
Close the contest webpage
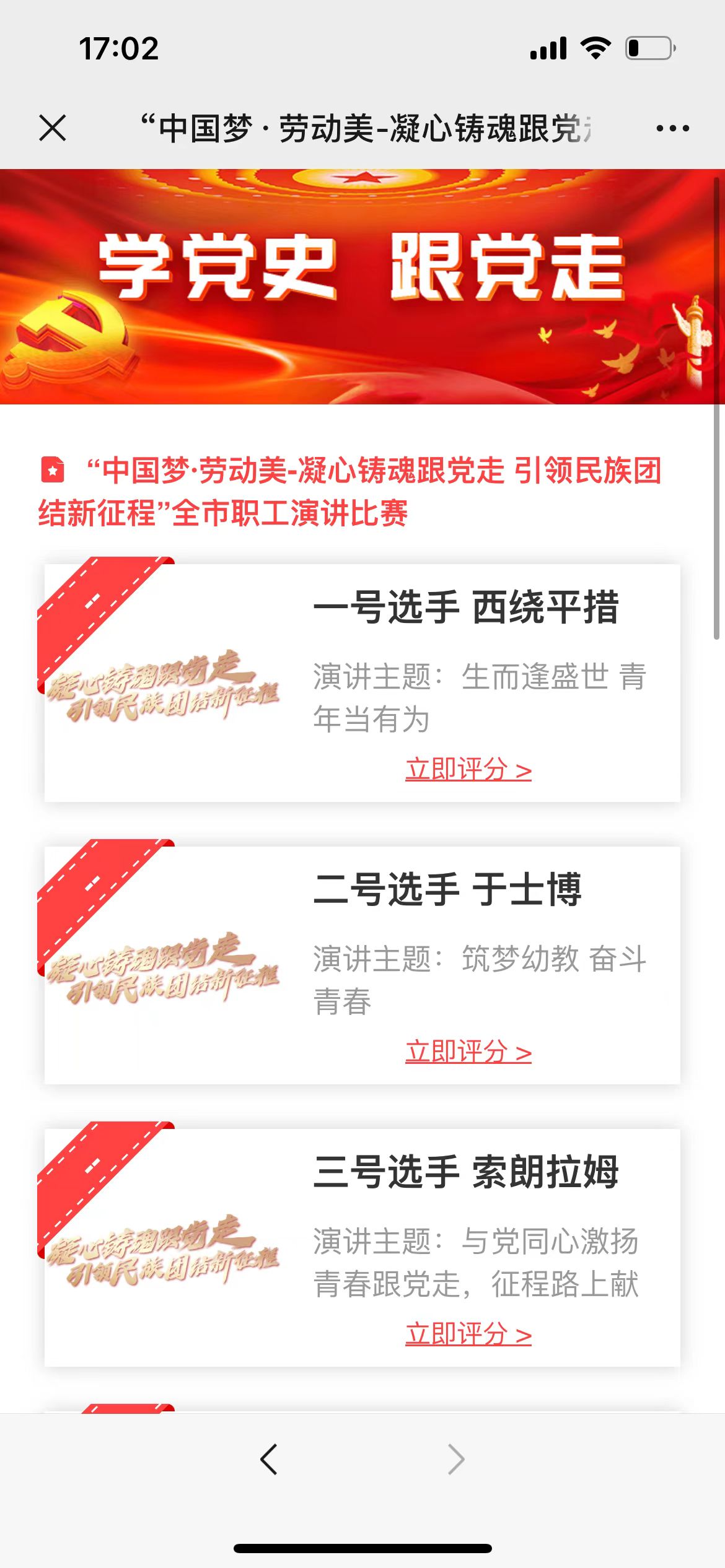53,128
